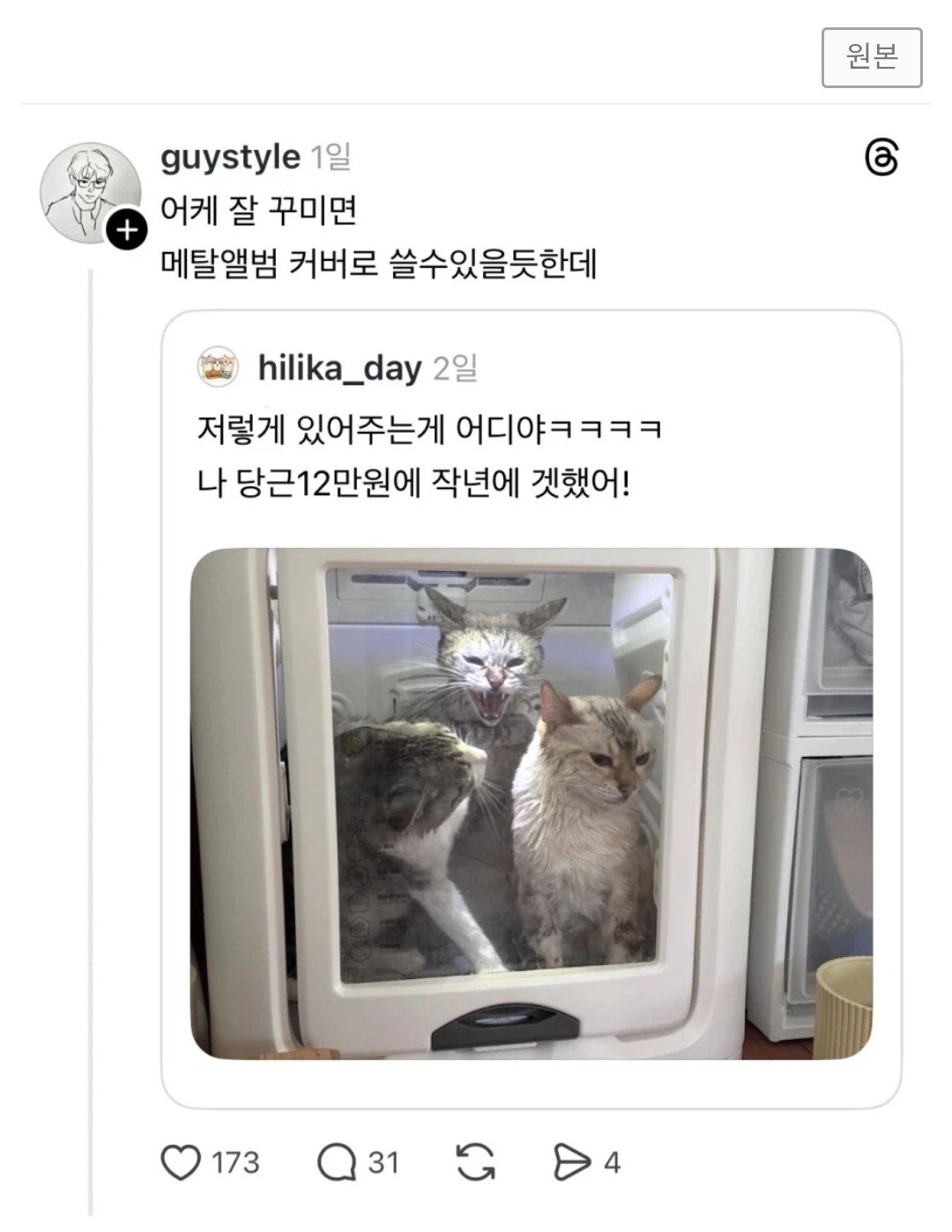952x1232 pixels.
Task: Open the comments on guystyle's post
Action: click(337, 1162)
